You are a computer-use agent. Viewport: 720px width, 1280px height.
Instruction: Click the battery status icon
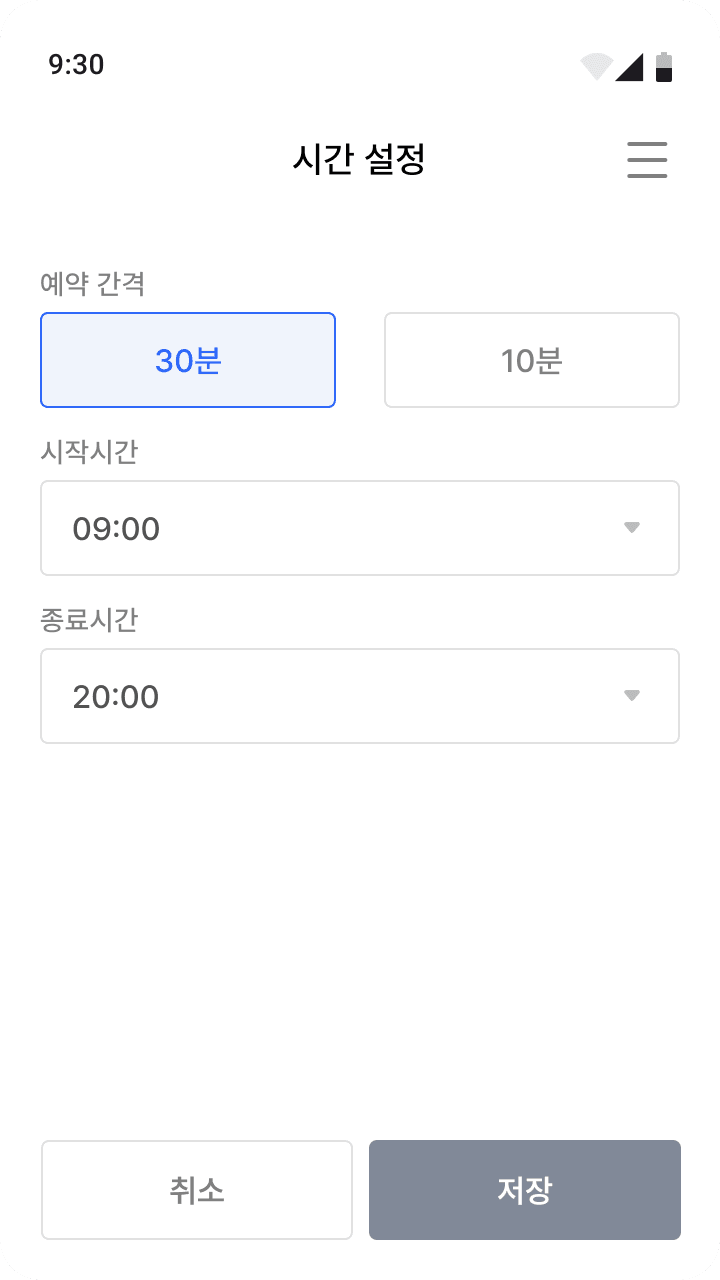[663, 64]
